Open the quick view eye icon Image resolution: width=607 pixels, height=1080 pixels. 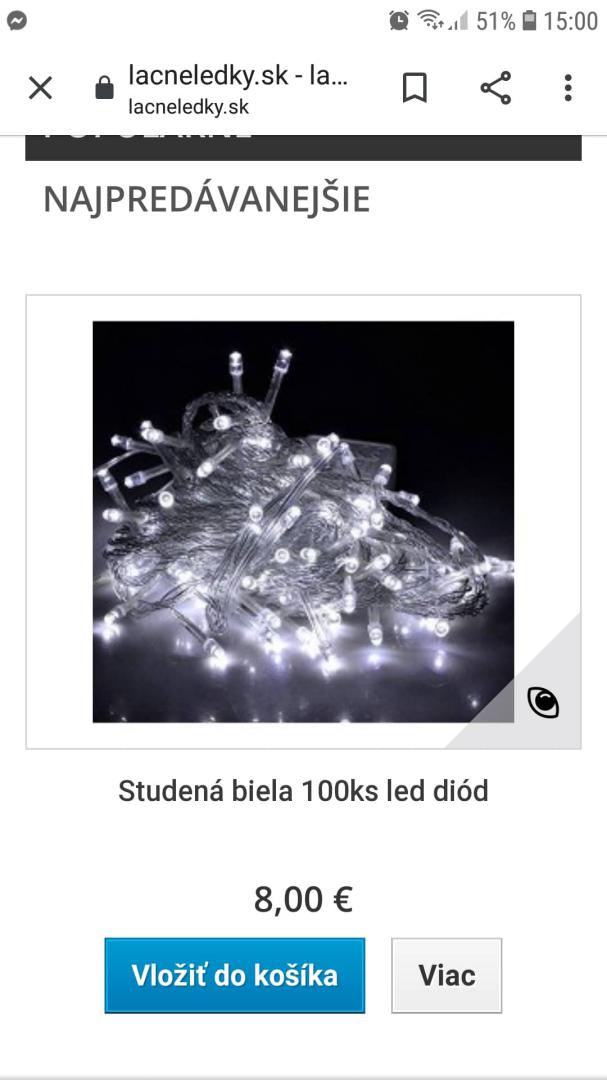(543, 703)
